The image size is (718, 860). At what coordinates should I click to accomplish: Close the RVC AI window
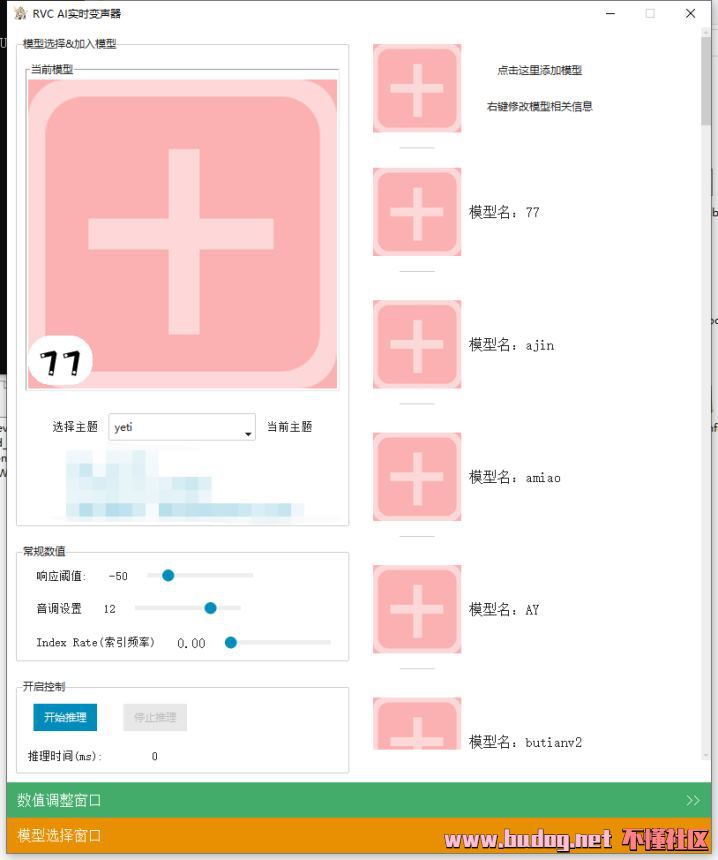pos(690,14)
